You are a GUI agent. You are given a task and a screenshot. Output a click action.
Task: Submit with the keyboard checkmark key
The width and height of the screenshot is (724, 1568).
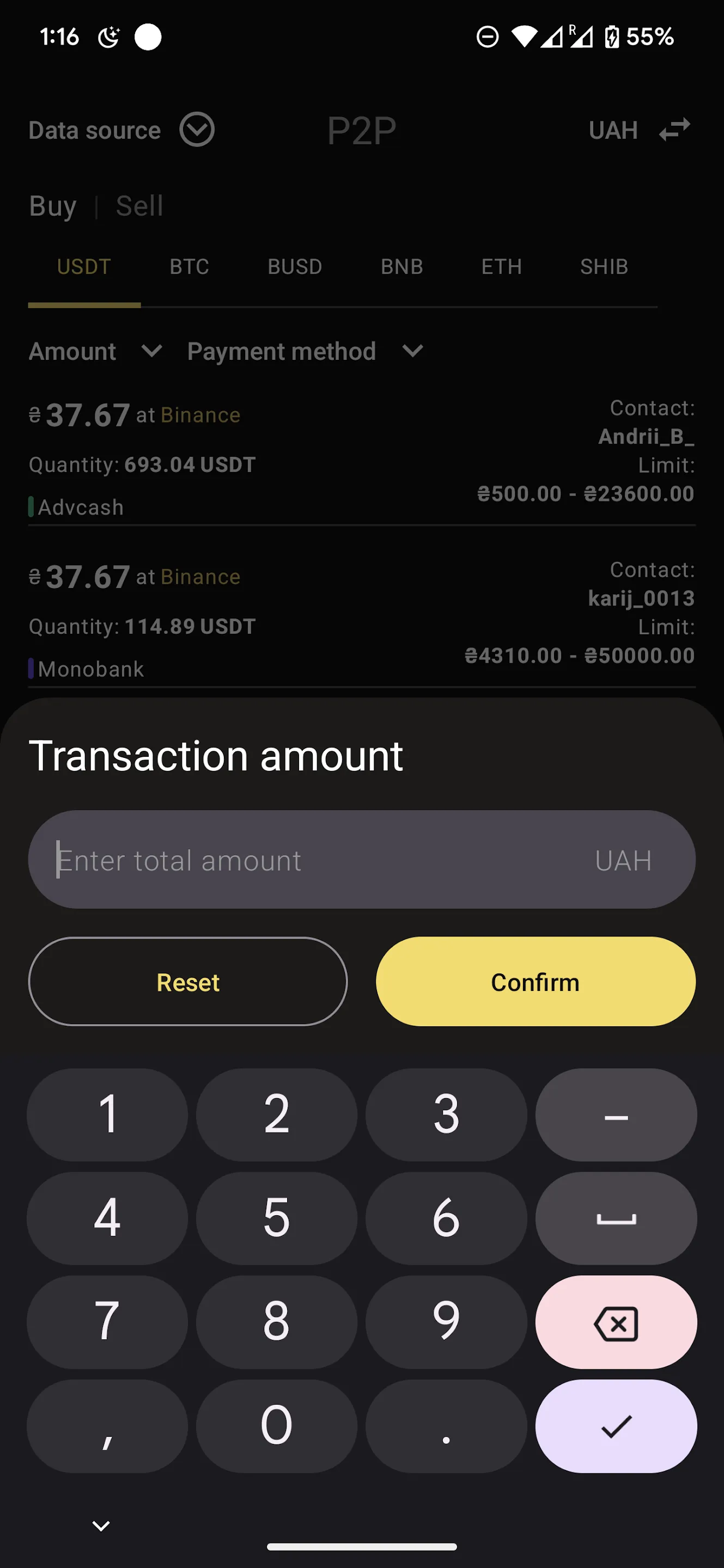point(616,1425)
